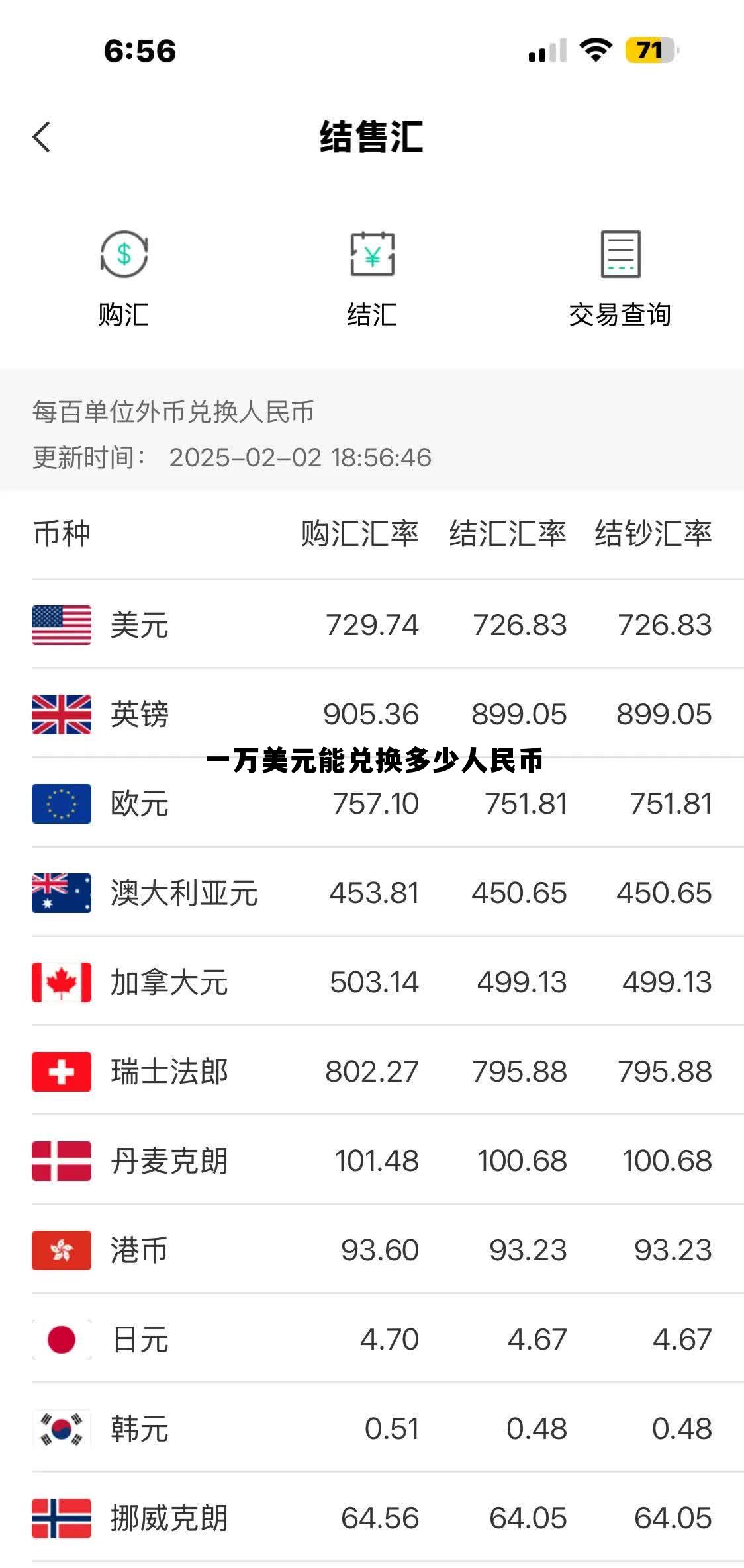Click the 购汇汇率 column header

click(x=359, y=535)
